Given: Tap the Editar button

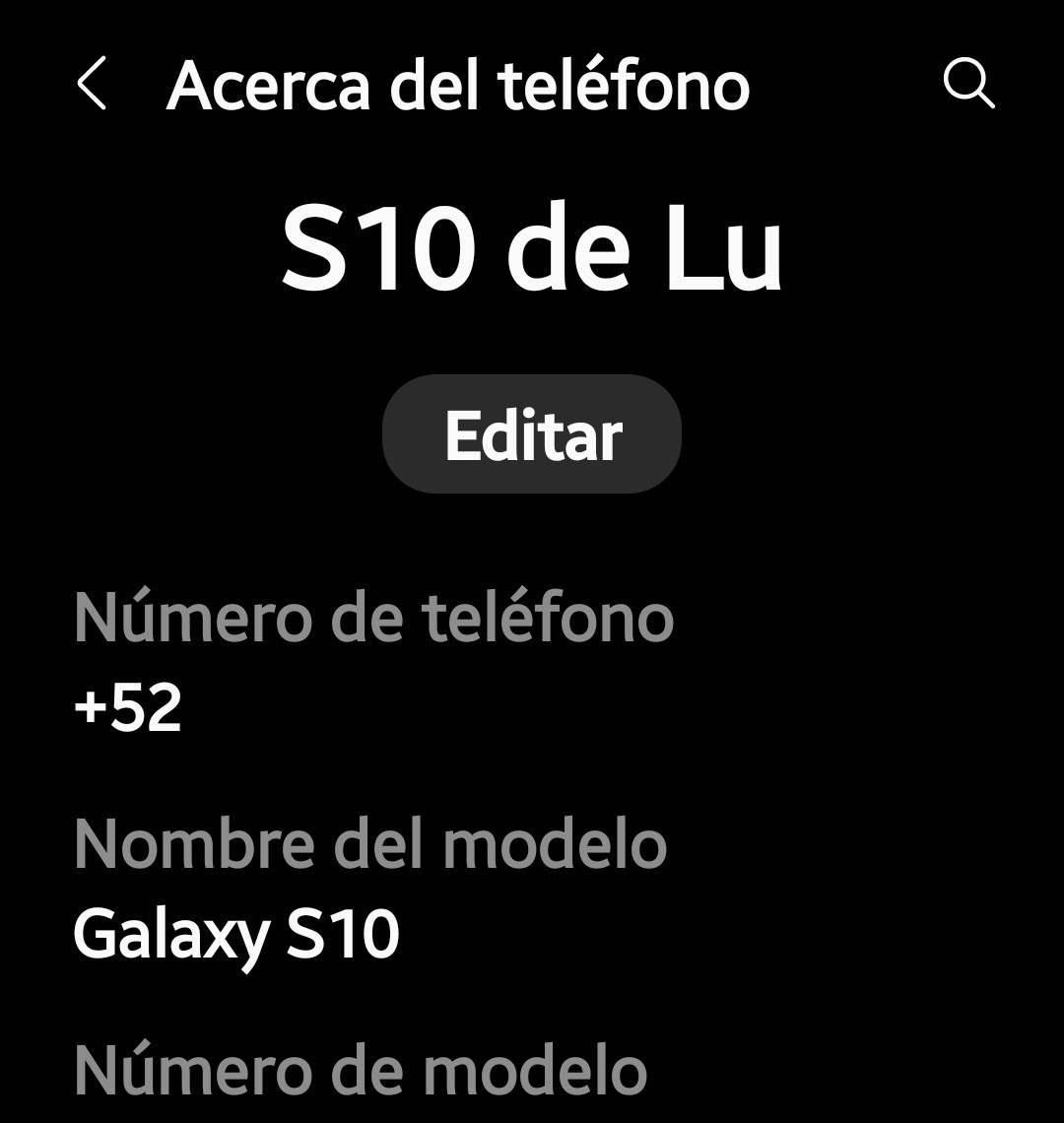Looking at the screenshot, I should coord(532,434).
